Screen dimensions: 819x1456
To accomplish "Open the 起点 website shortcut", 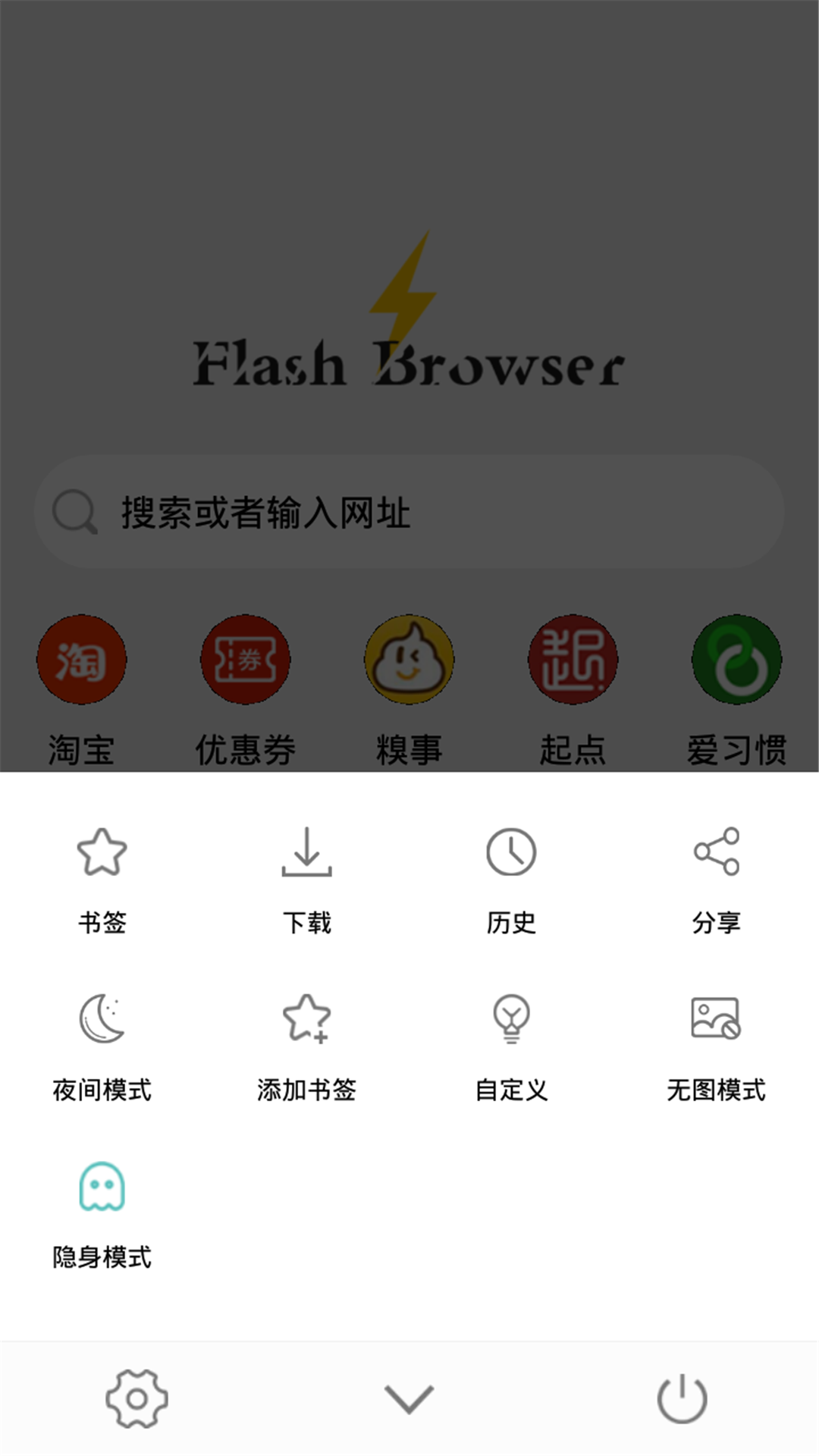I will click(x=573, y=660).
